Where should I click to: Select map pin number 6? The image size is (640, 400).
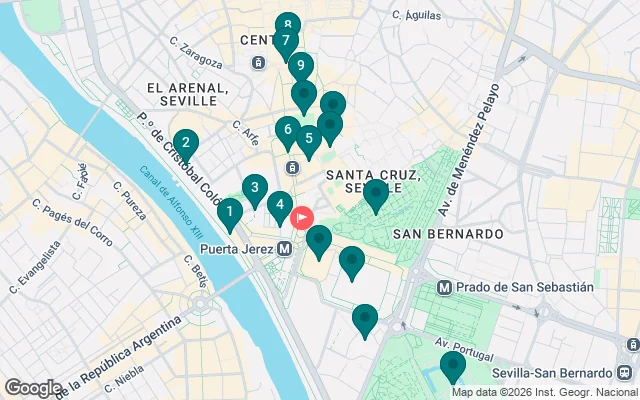point(287,129)
